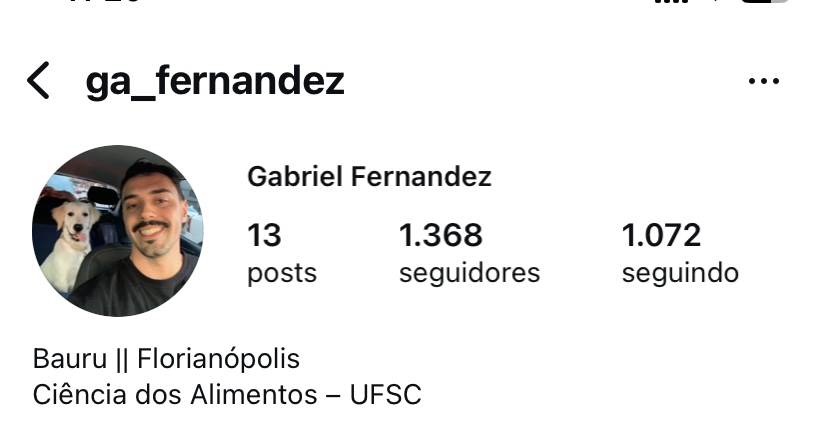
Task: View the 1.368 seguidores list
Action: click(x=468, y=253)
